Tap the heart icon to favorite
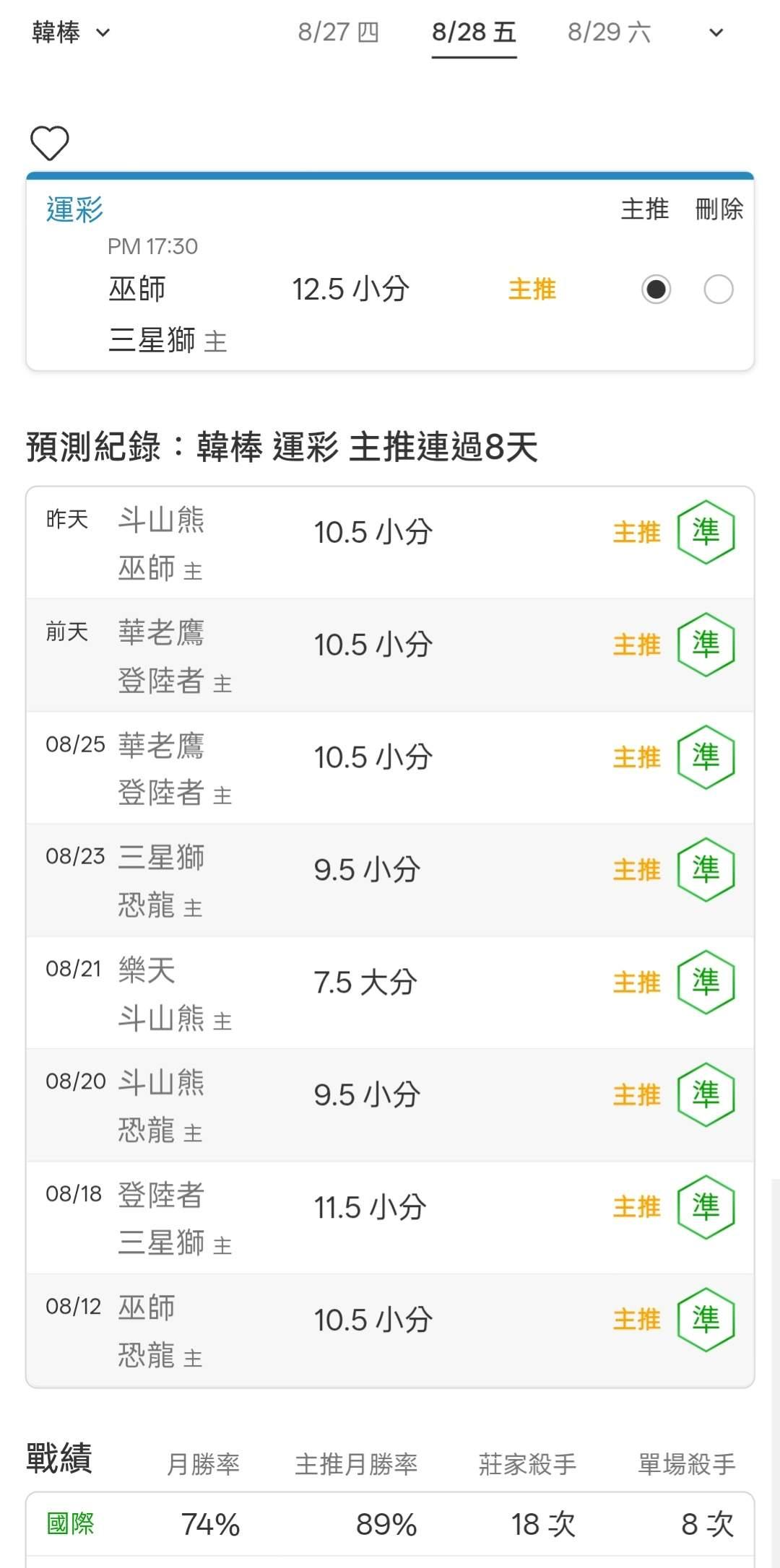Image resolution: width=780 pixels, height=1568 pixels. (x=50, y=143)
